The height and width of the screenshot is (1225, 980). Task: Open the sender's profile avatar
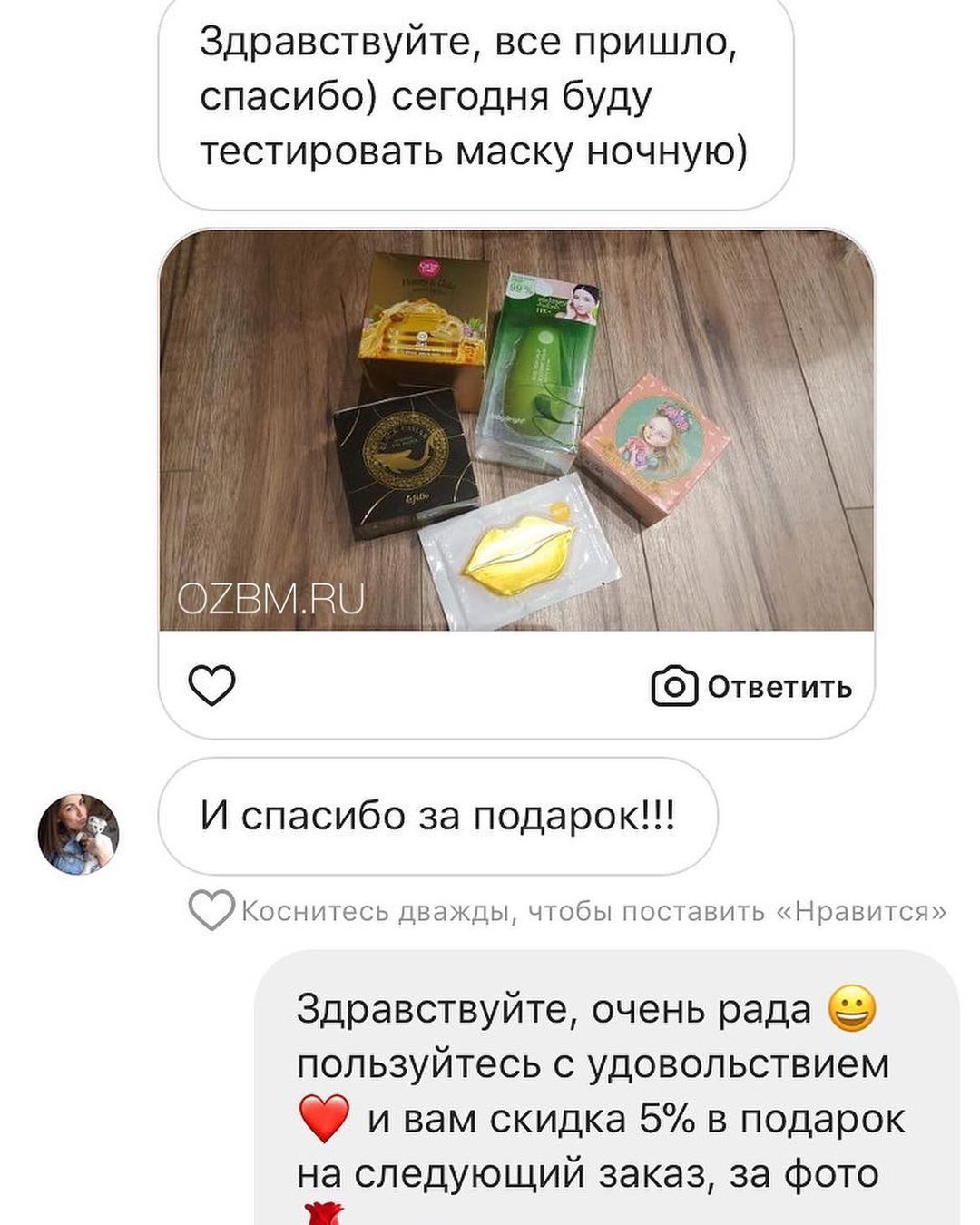78,834
